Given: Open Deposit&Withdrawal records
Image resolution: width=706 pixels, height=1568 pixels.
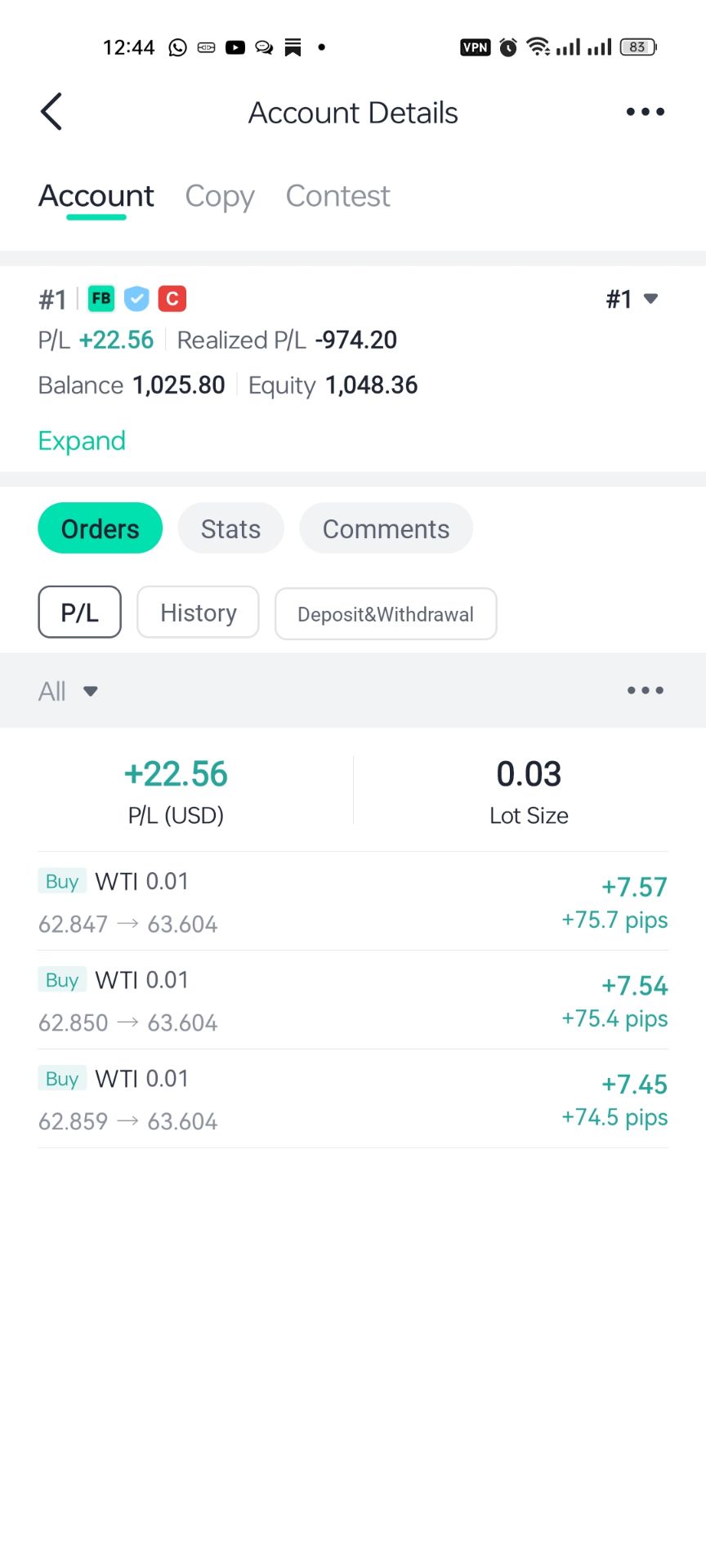Looking at the screenshot, I should (386, 614).
